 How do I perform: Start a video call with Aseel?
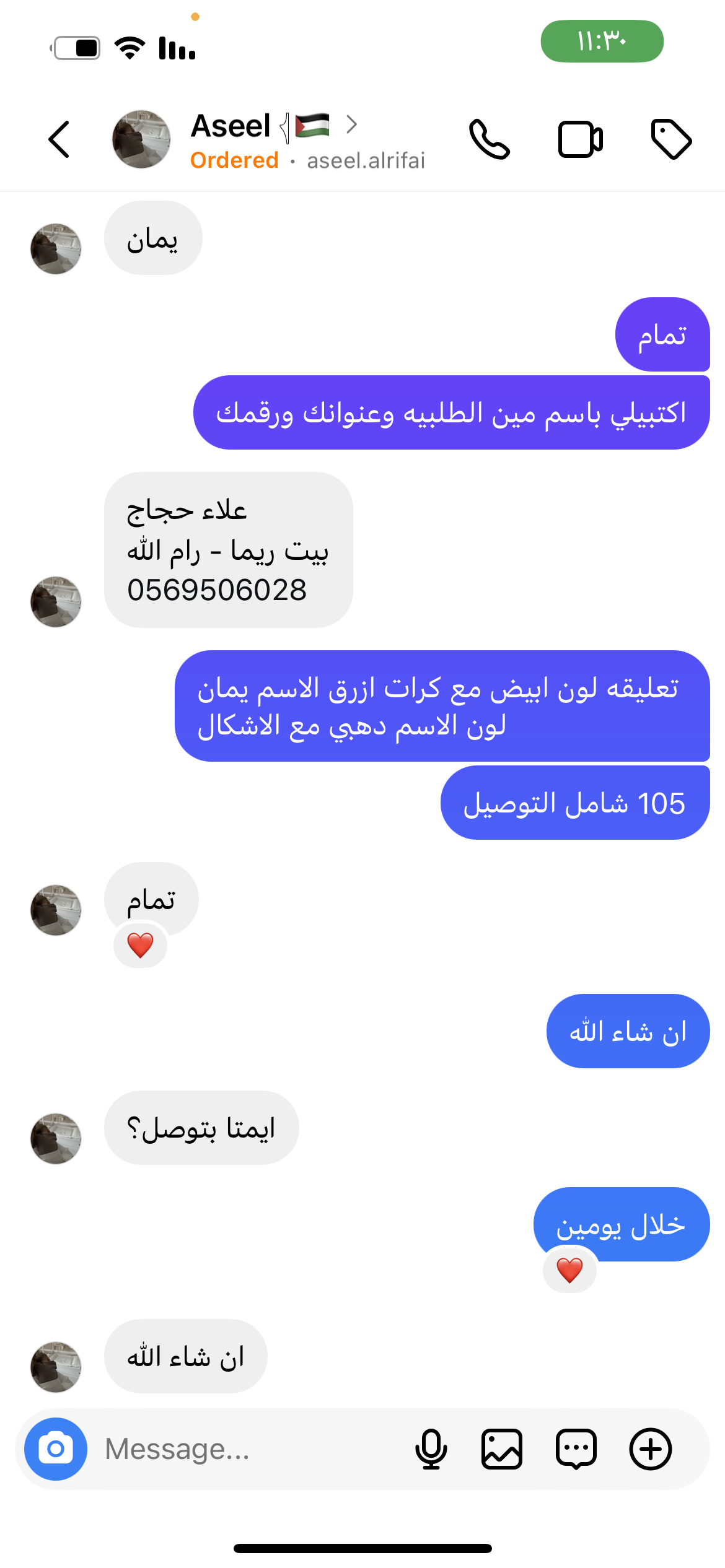point(580,139)
